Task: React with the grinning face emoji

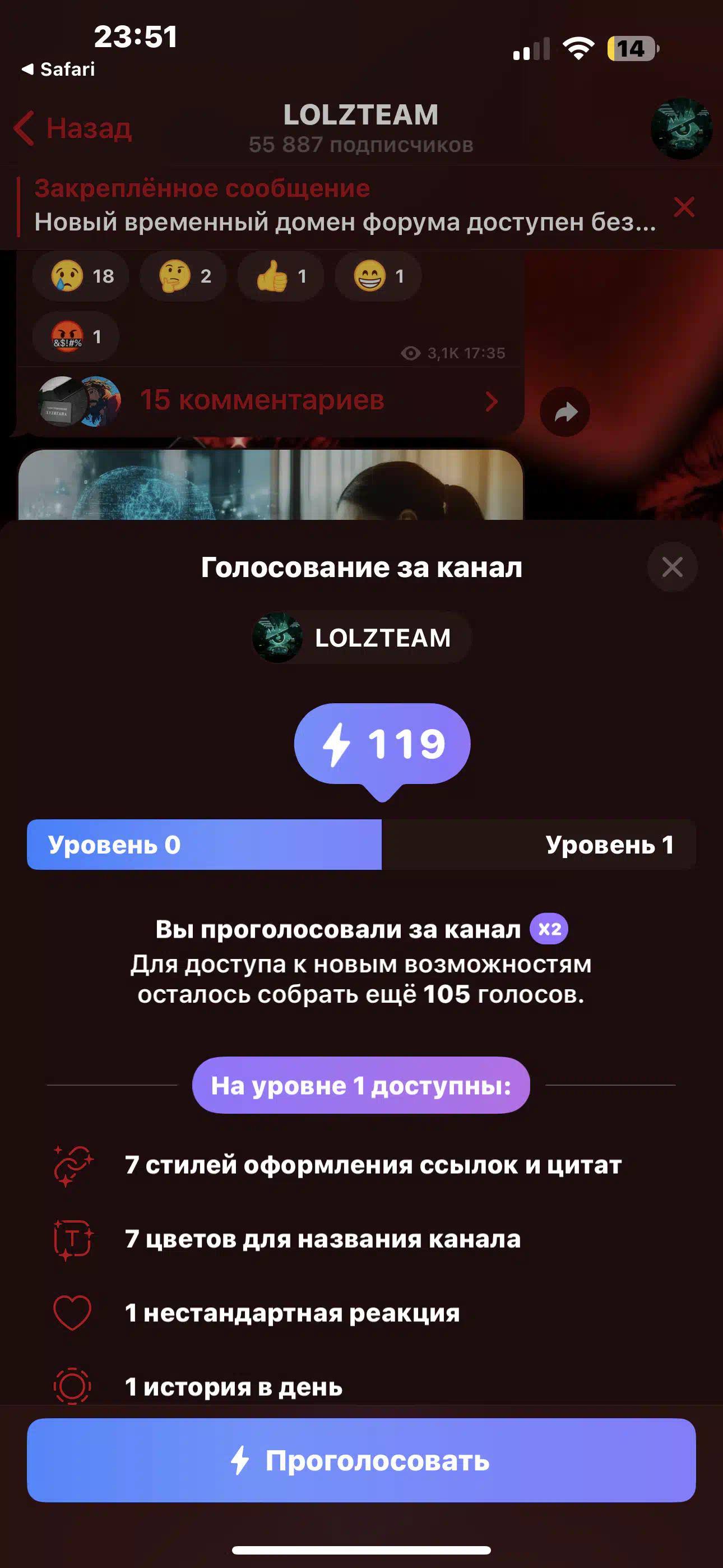Action: point(378,276)
